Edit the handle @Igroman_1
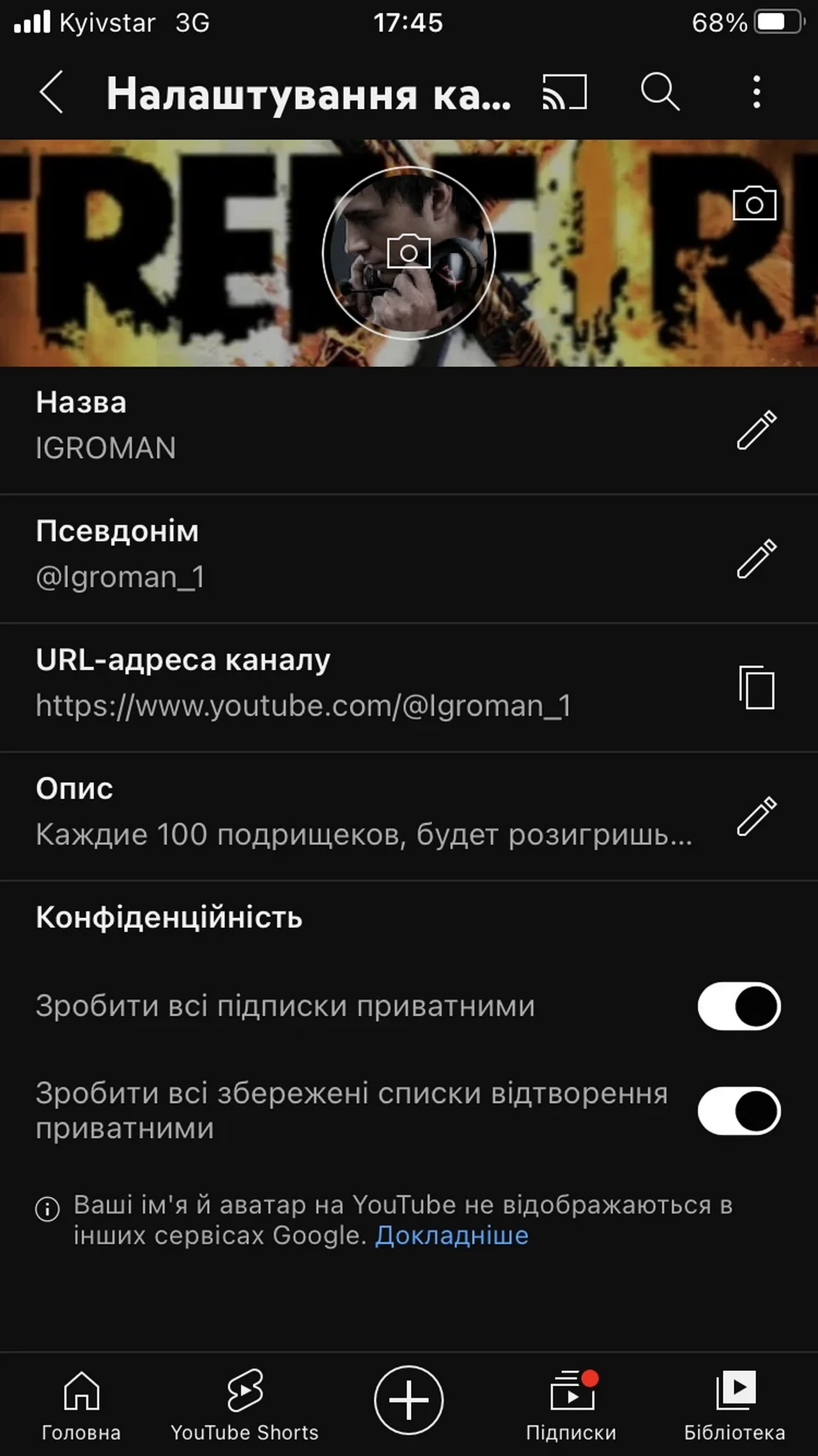 click(x=757, y=559)
